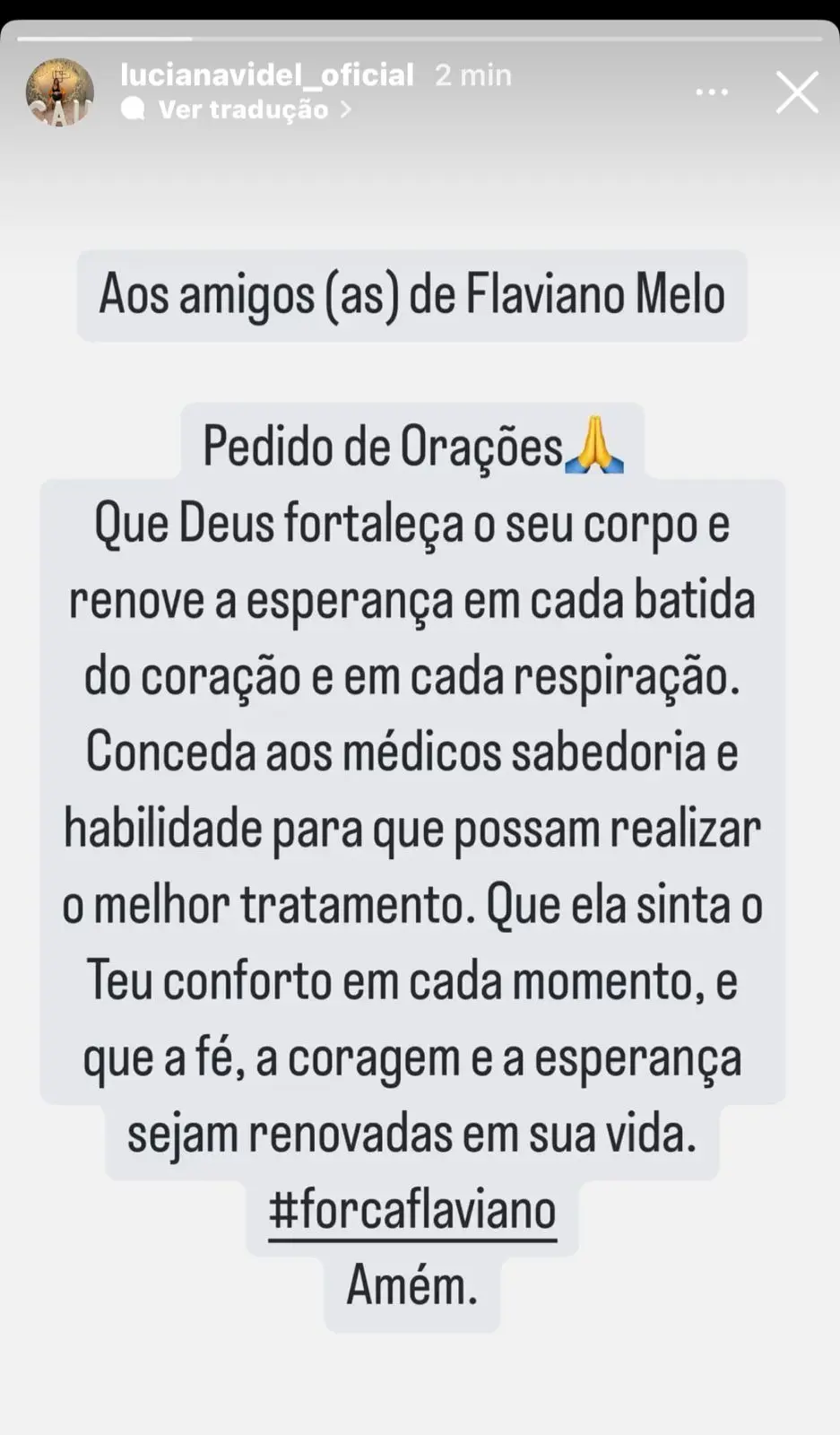Open the #forcaflaviano hashtag
The width and height of the screenshot is (840, 1435).
[x=412, y=1210]
